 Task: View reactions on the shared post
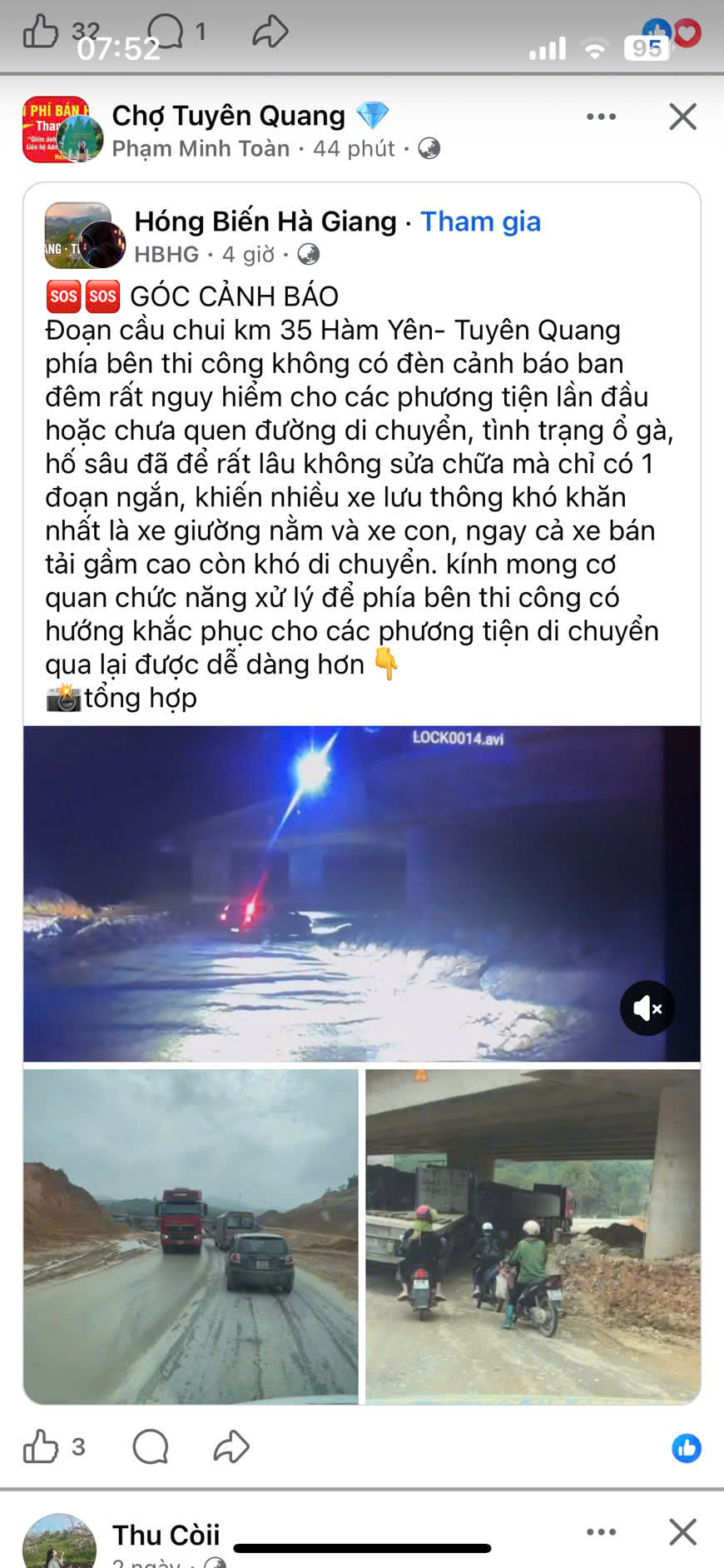coord(686,1448)
